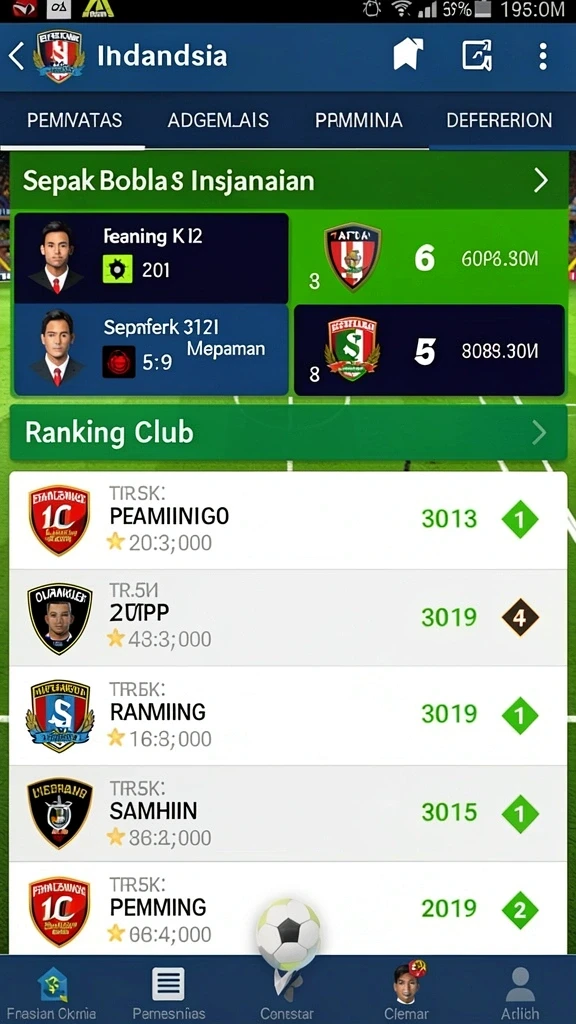This screenshot has height=1024, width=576.
Task: Go back using the arrow
Action: pos(16,56)
